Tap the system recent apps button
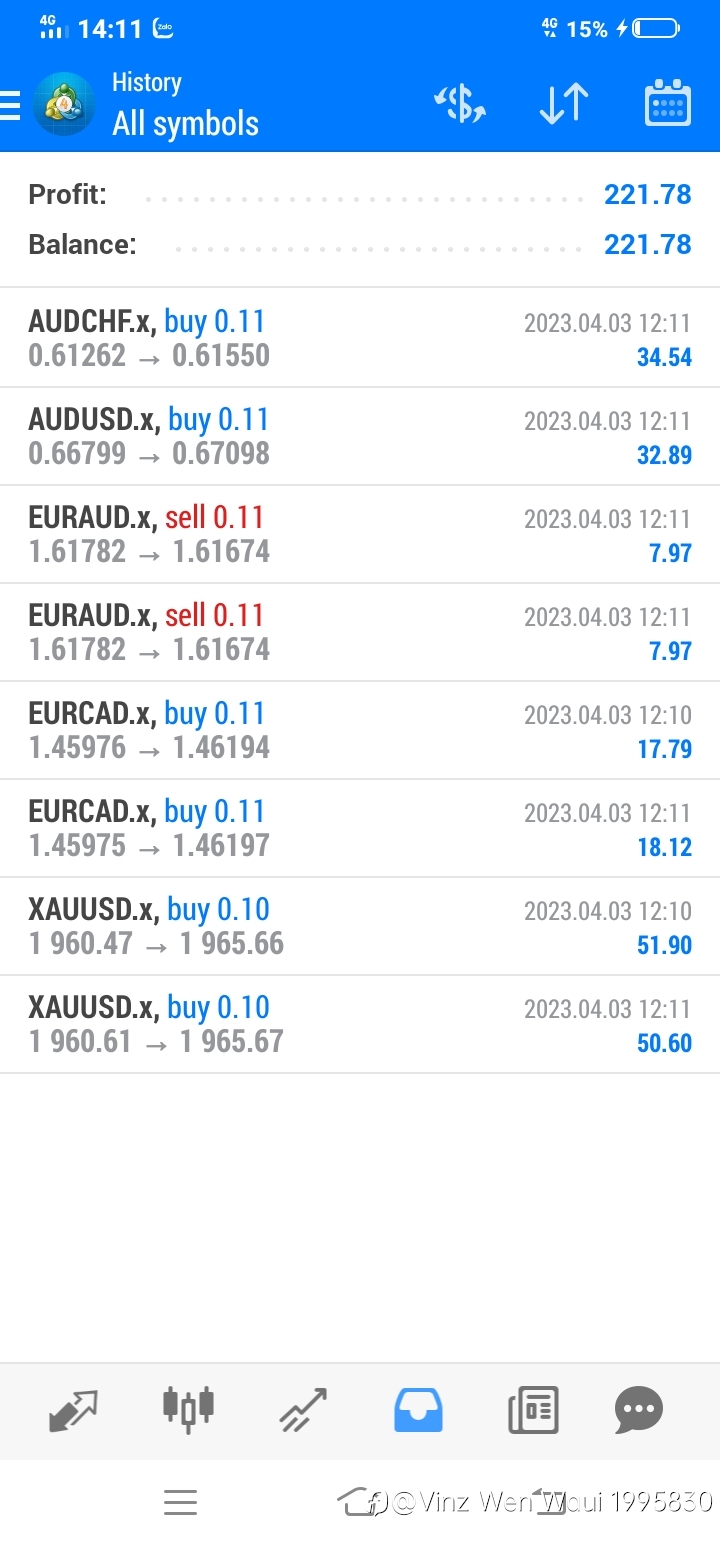 coord(180,1502)
